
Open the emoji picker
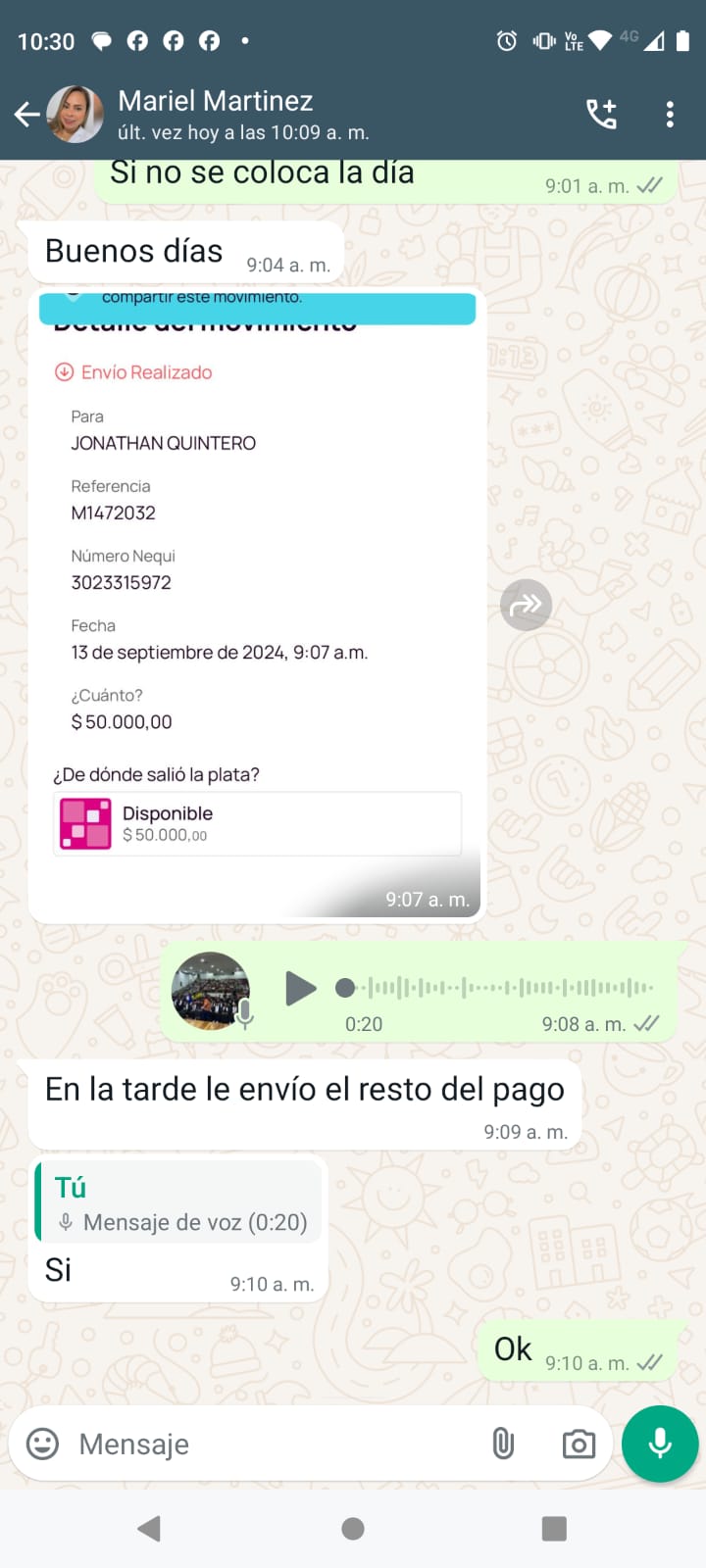42,1444
